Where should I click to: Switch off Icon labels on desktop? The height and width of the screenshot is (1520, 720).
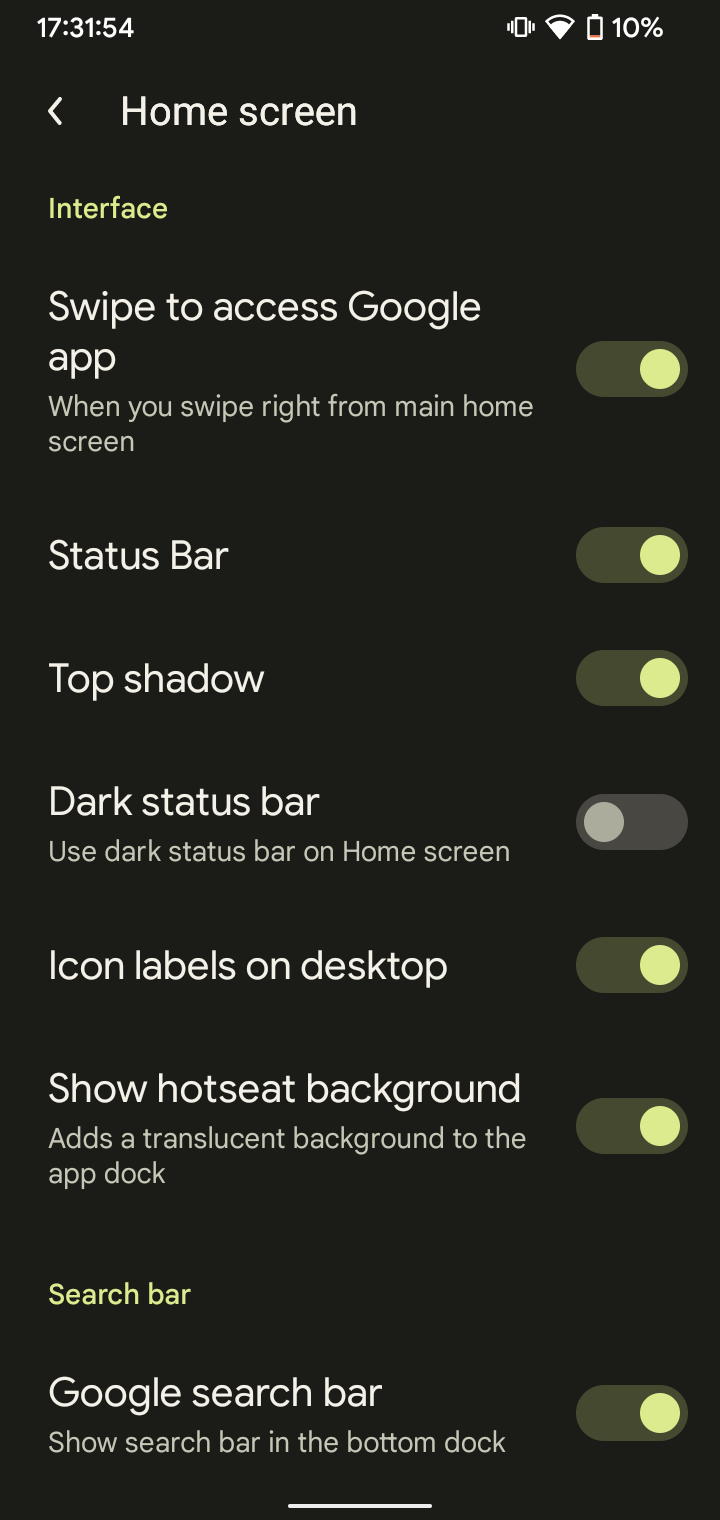631,965
